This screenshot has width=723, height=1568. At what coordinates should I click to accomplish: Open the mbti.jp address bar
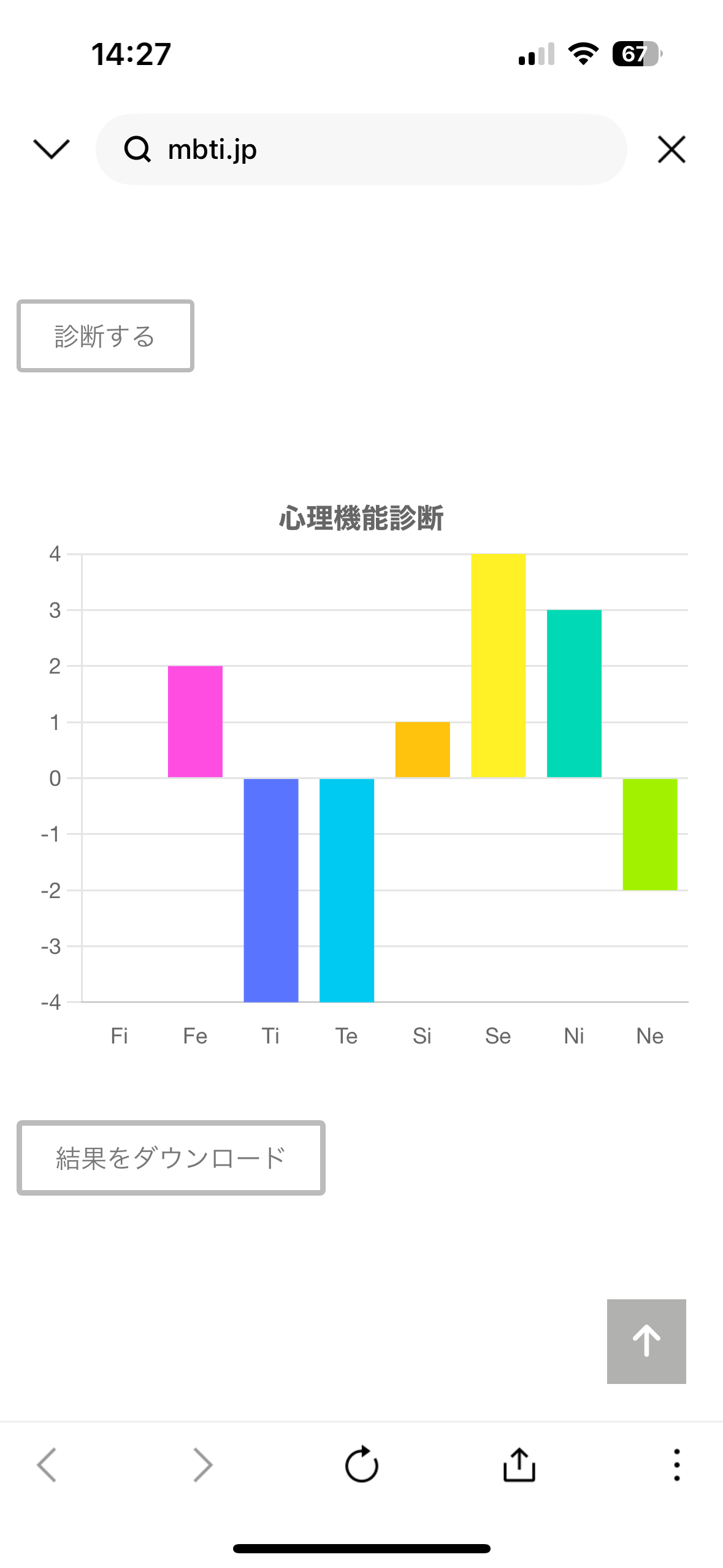(361, 149)
